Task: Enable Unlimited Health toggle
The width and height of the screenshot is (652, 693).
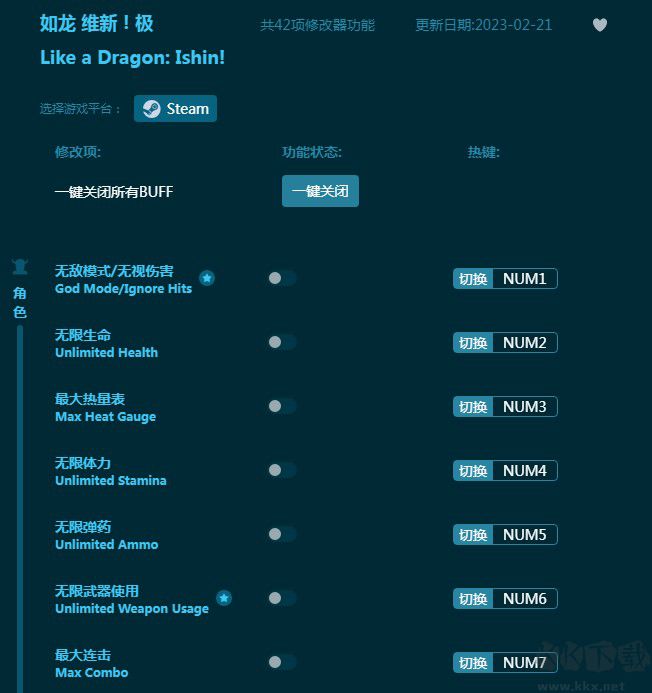Action: click(x=282, y=343)
